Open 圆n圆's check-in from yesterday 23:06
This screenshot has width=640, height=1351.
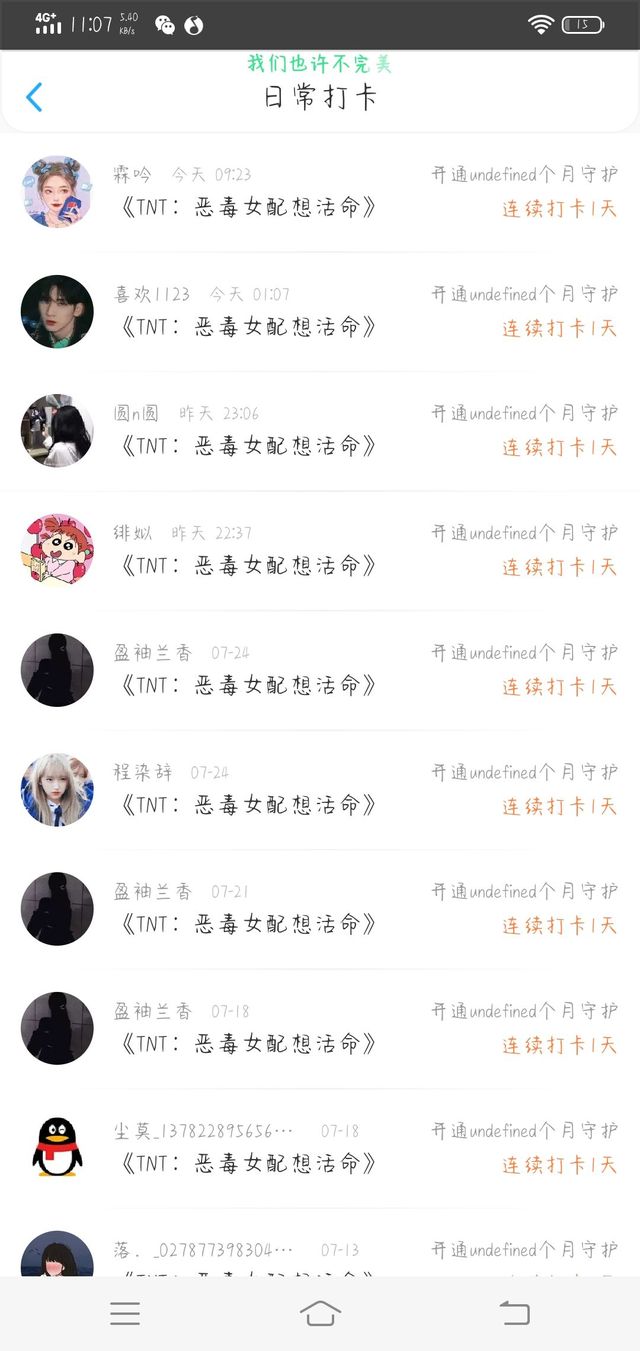320,431
